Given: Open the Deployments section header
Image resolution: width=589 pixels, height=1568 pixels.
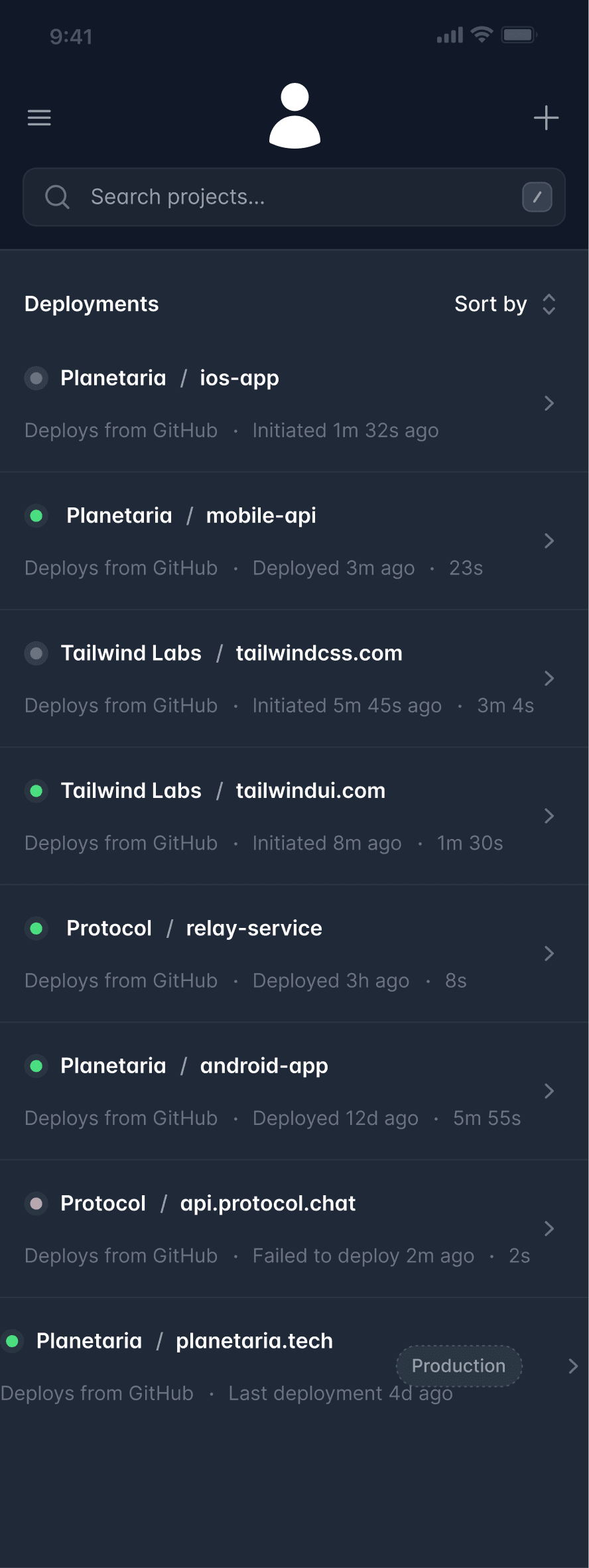Looking at the screenshot, I should pos(92,304).
